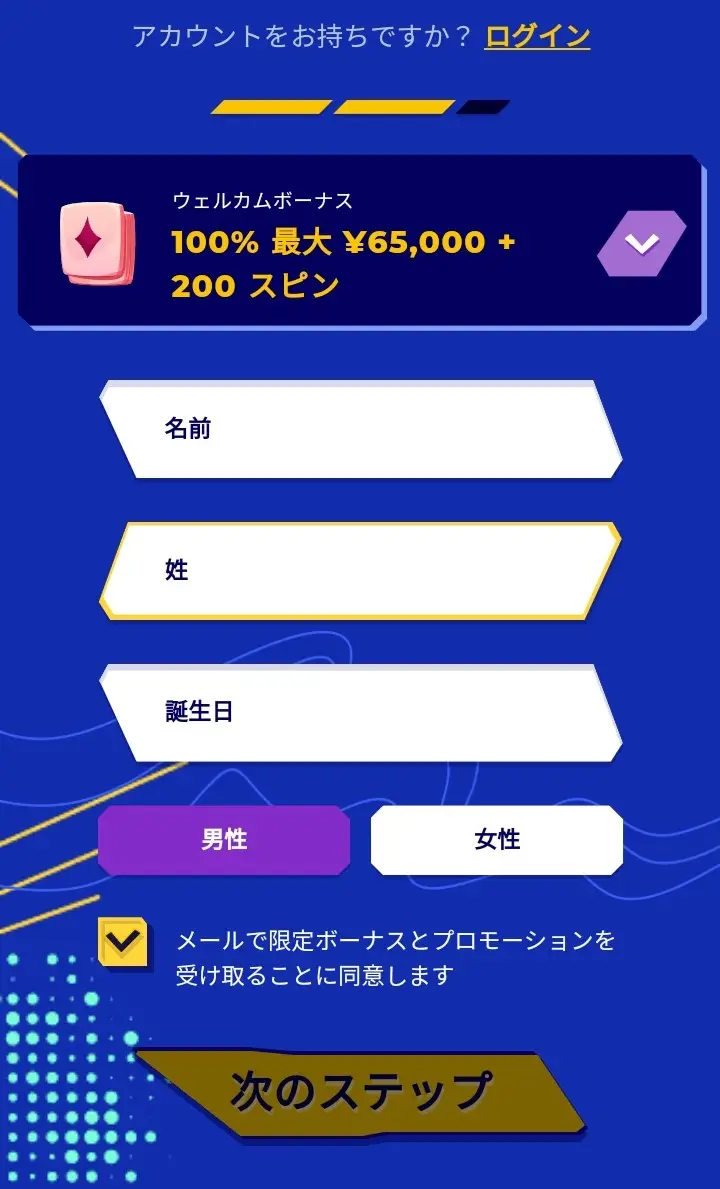Uncheck the email promotions consent checkbox
The width and height of the screenshot is (720, 1189).
[124, 941]
